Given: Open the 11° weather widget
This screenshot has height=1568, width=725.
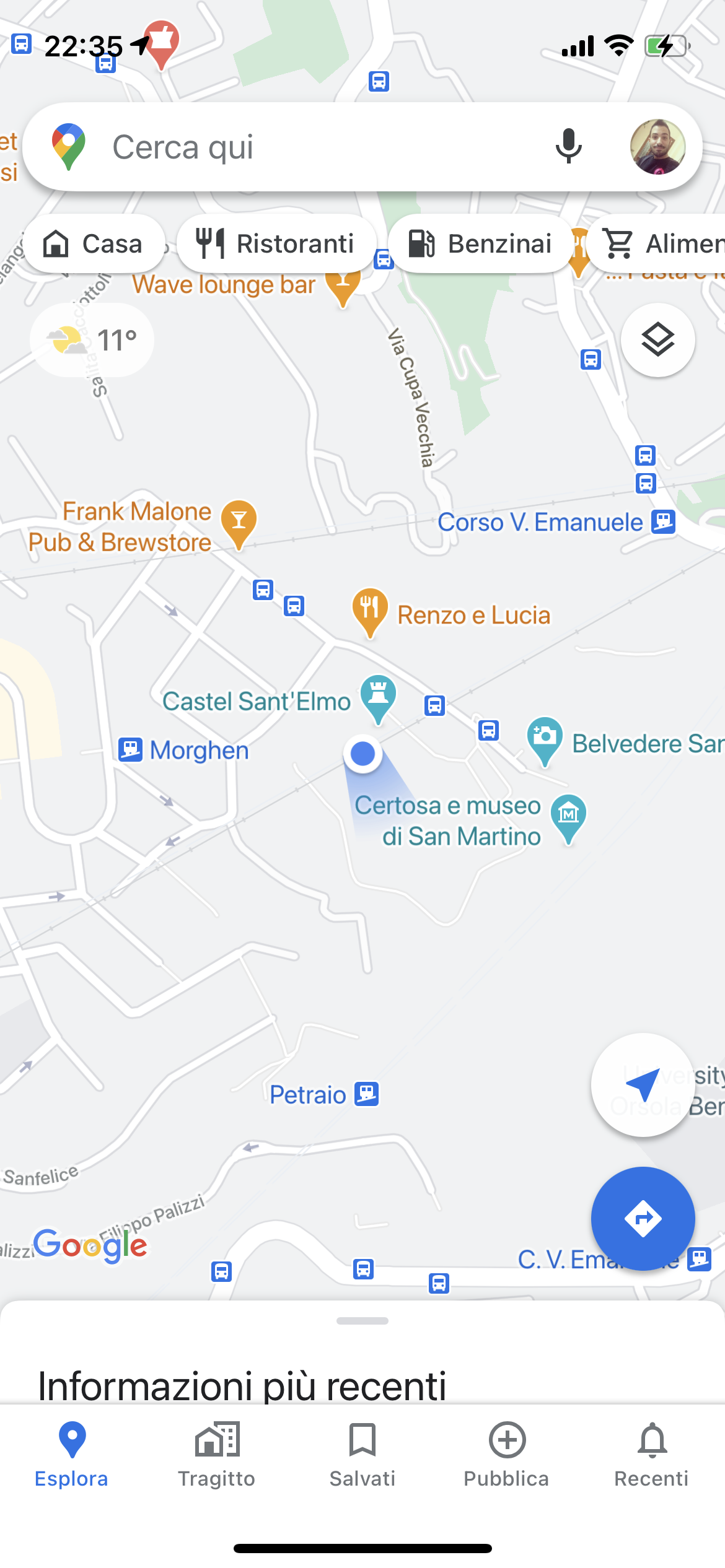Looking at the screenshot, I should [92, 339].
